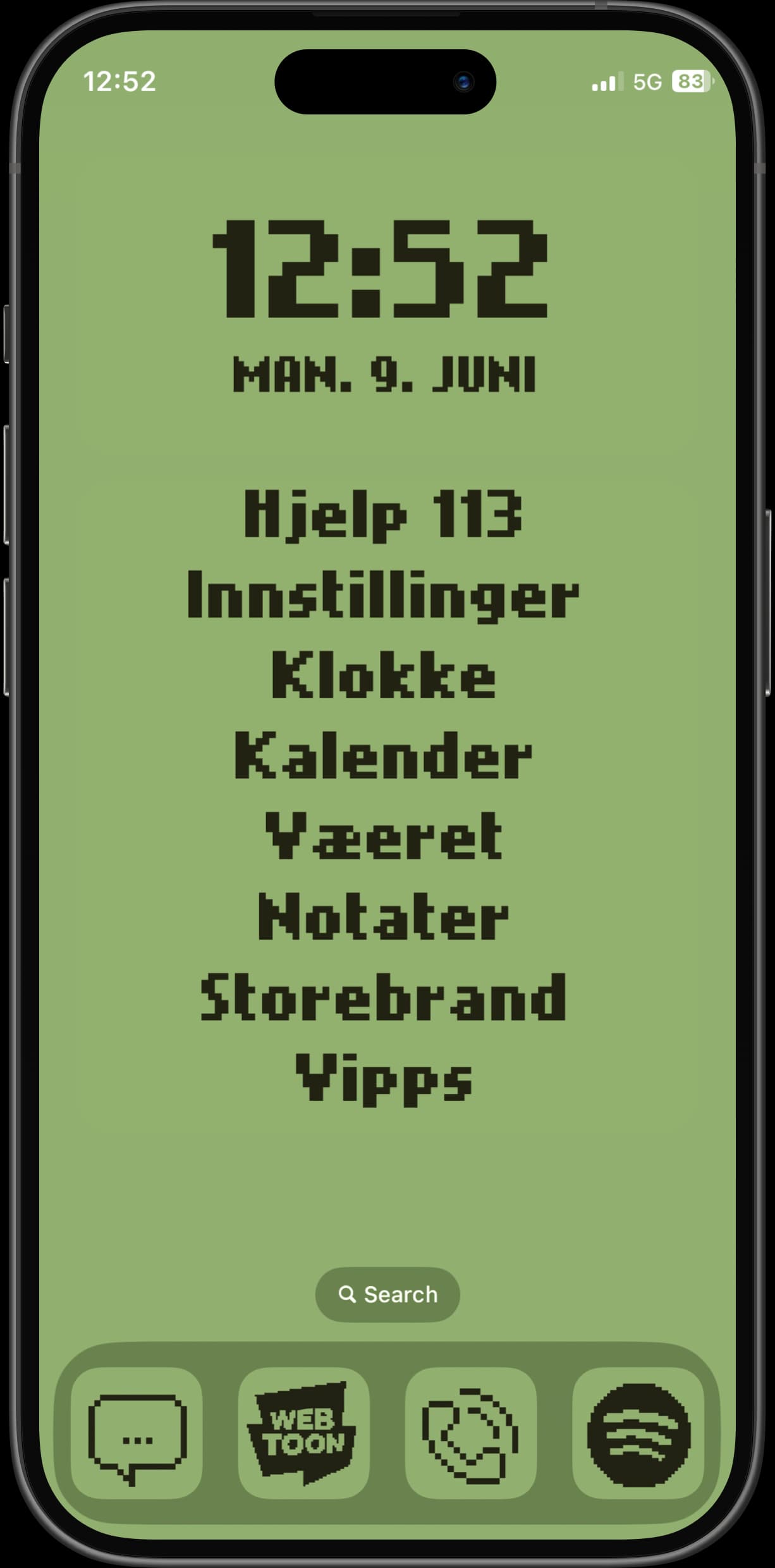Open the Phone app in the dock
The width and height of the screenshot is (775, 1568).
(470, 1433)
